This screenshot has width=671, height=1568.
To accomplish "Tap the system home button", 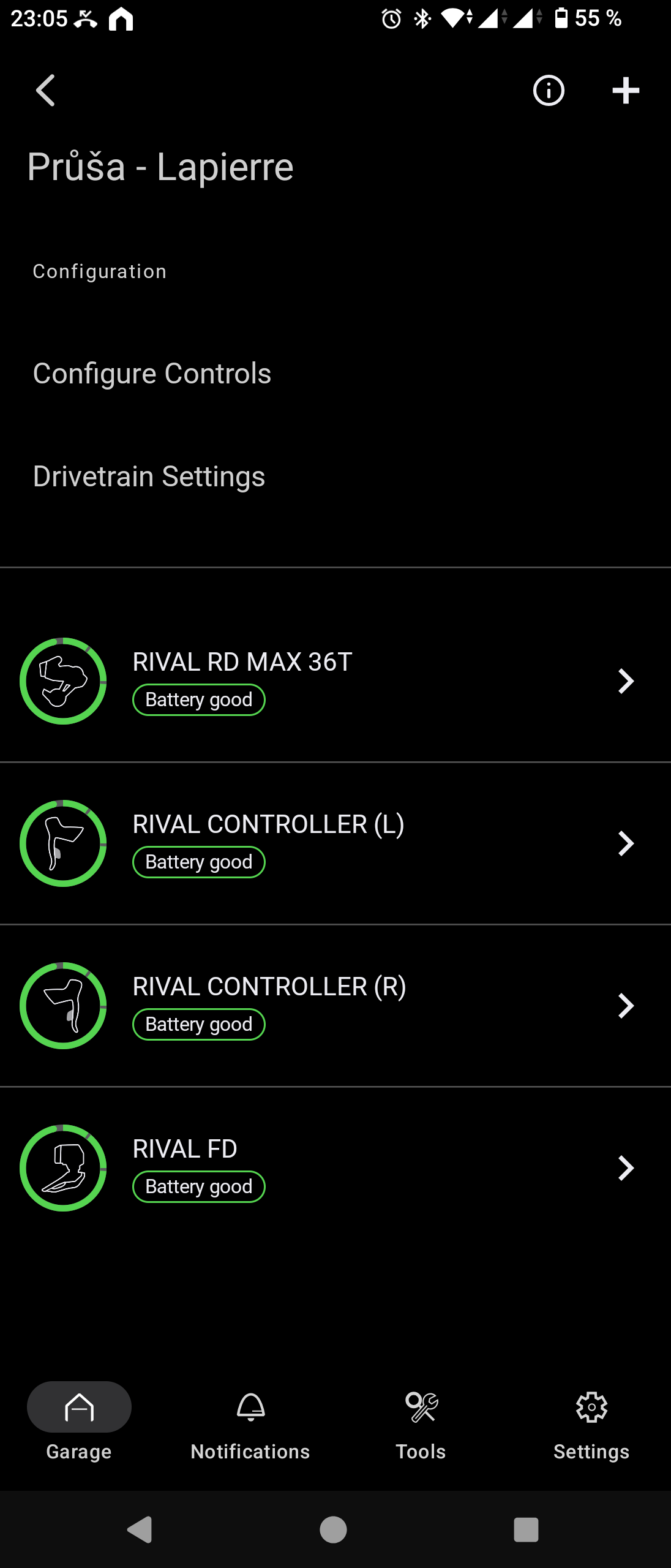I will point(334,1529).
